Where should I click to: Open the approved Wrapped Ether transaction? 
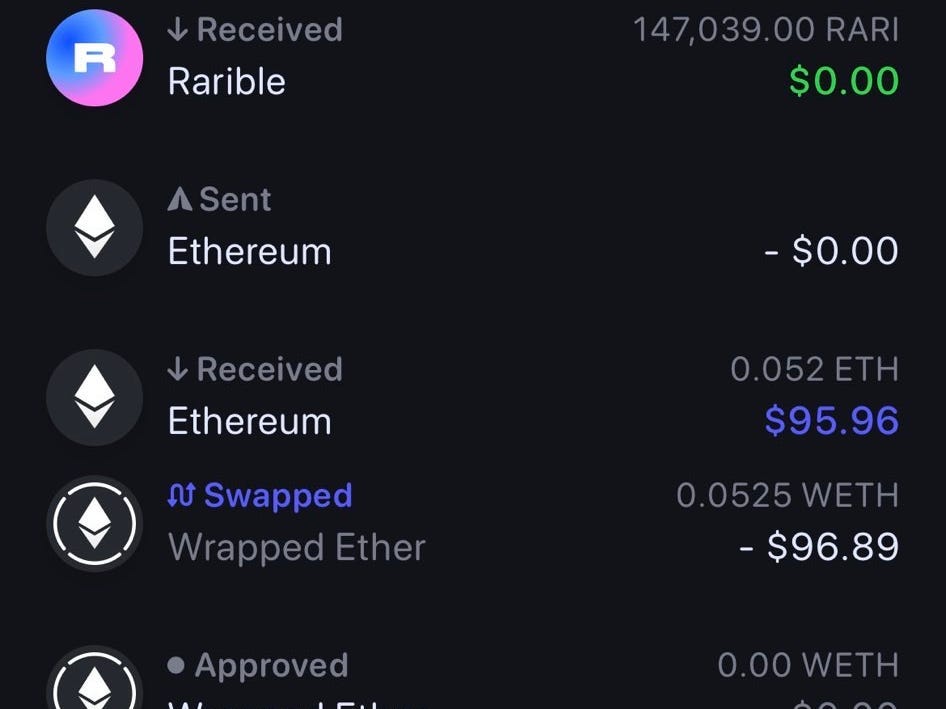pyautogui.click(x=472, y=682)
